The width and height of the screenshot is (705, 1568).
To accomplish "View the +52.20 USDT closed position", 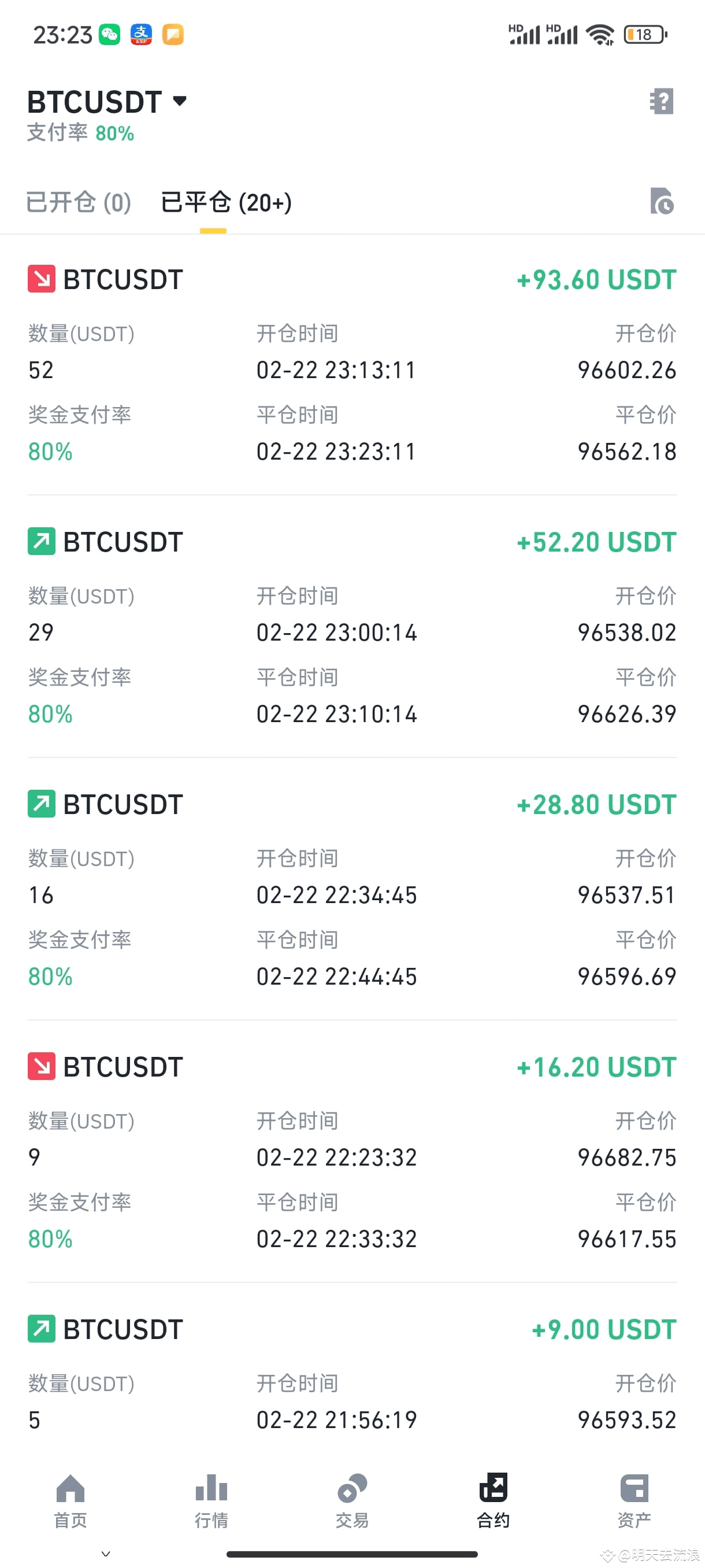I will pos(352,627).
